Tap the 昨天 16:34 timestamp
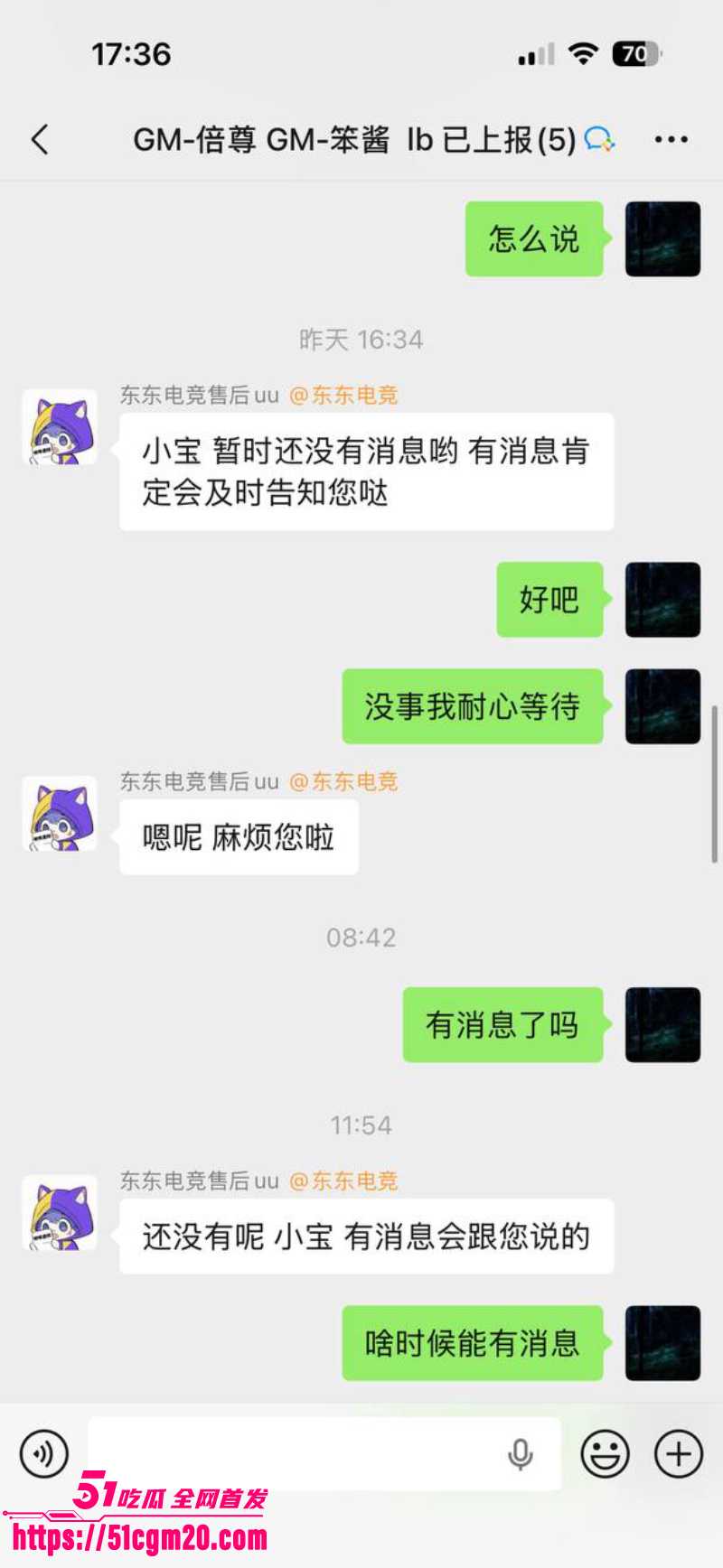Screen dimensions: 723x1568 tap(361, 340)
